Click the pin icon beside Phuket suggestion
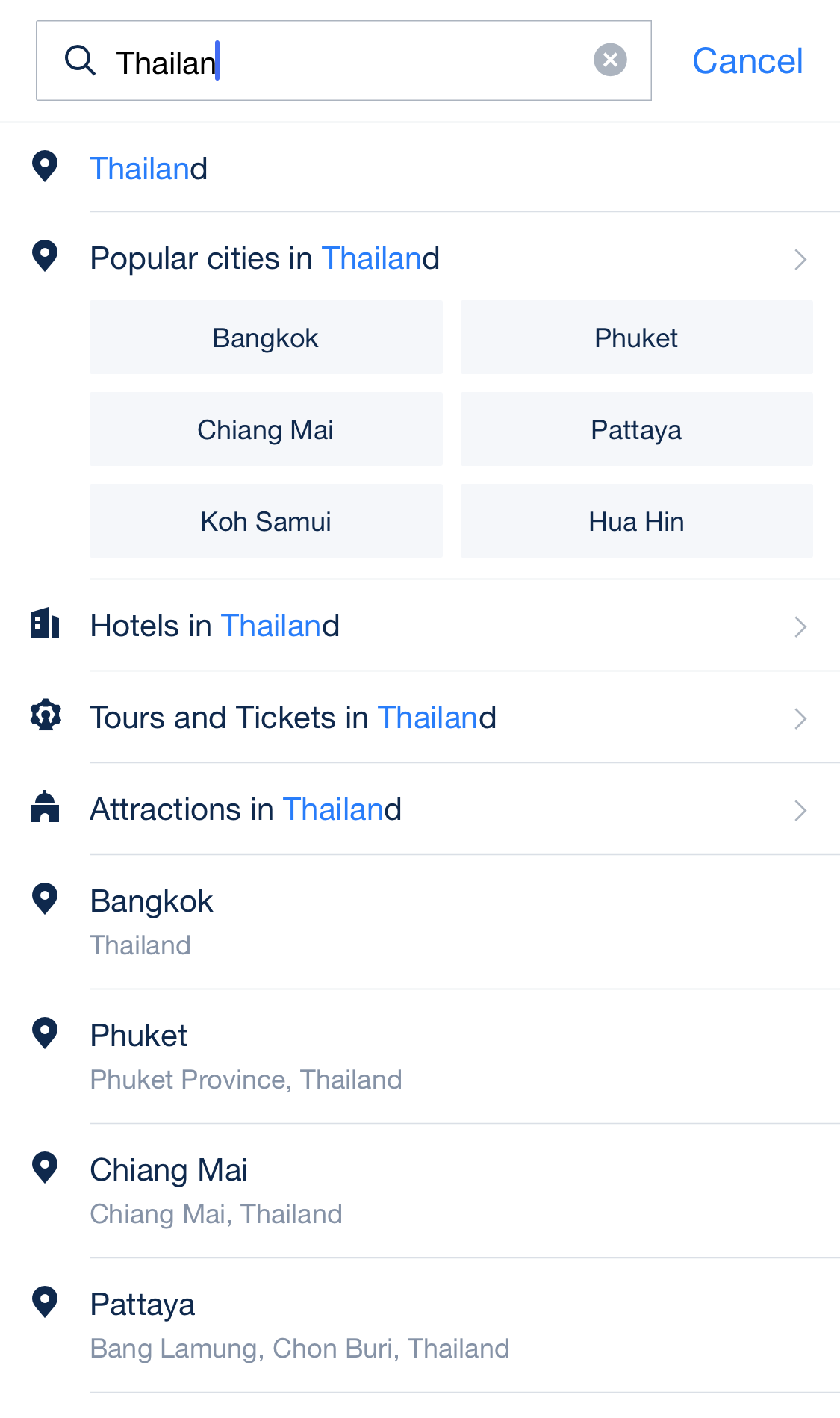The image size is (840, 1418). point(44,1034)
